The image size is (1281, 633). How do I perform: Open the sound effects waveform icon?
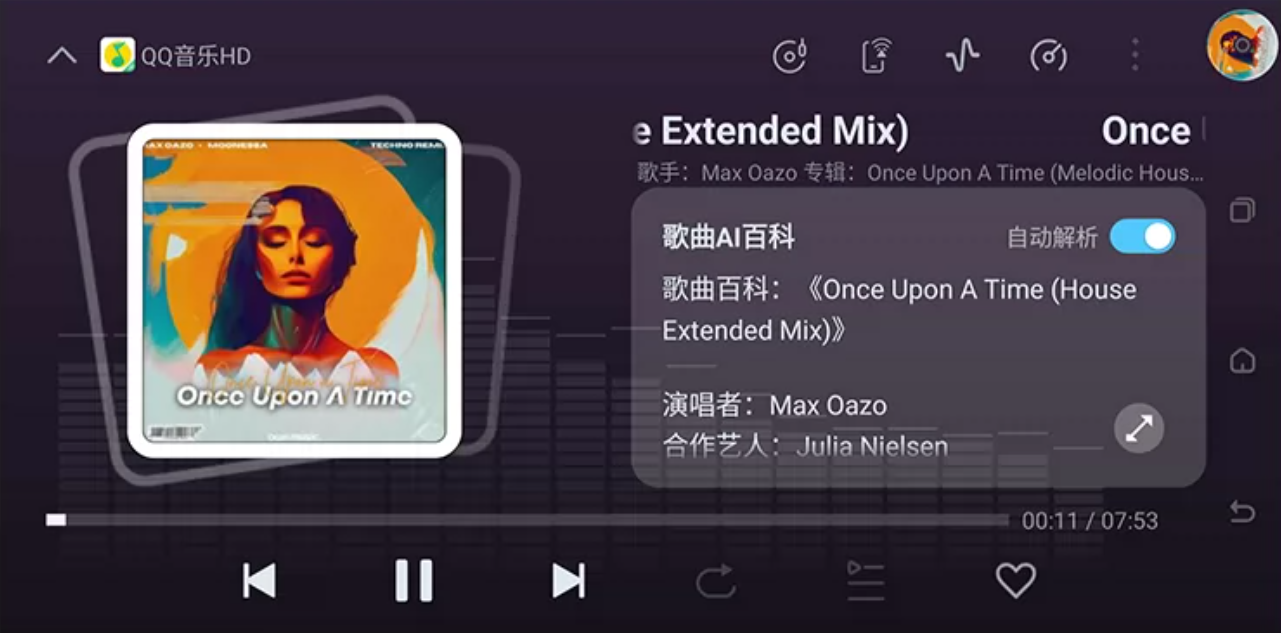click(x=962, y=56)
